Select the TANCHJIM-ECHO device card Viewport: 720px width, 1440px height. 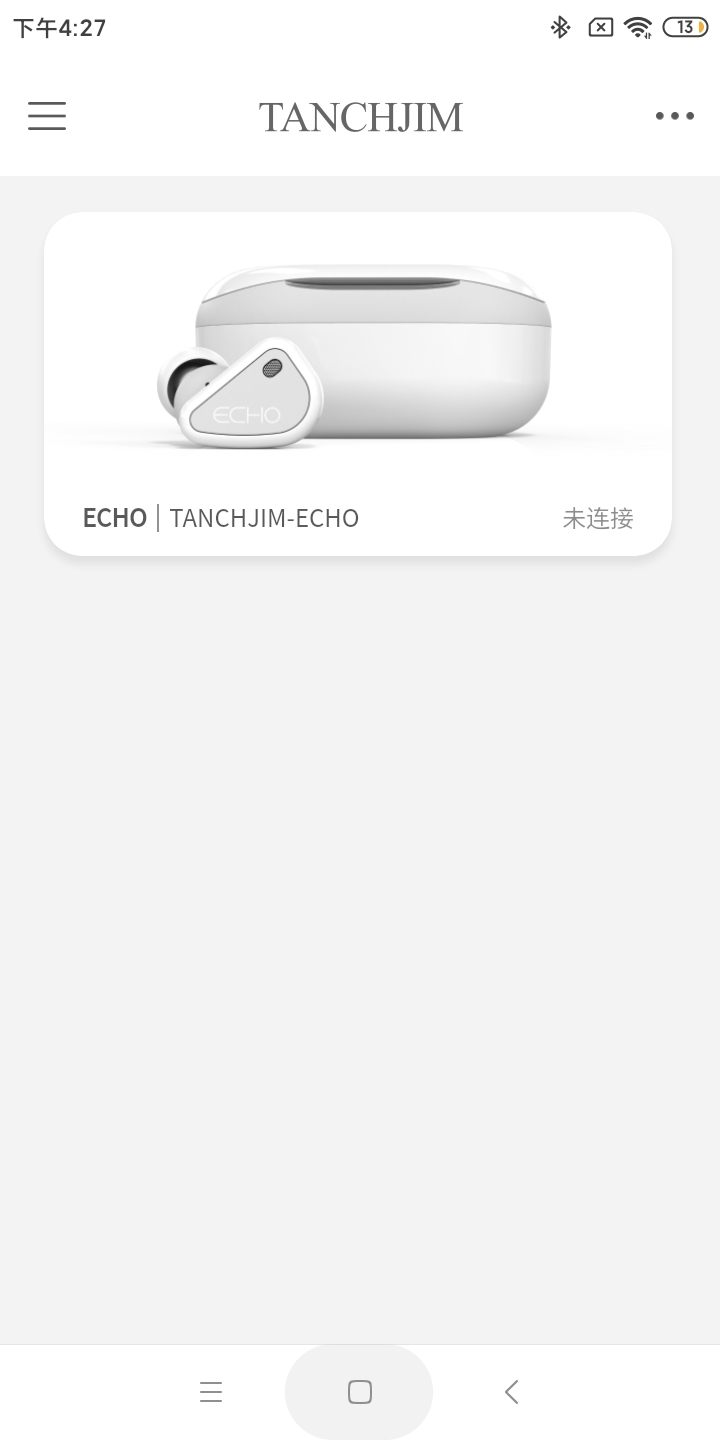tap(359, 384)
